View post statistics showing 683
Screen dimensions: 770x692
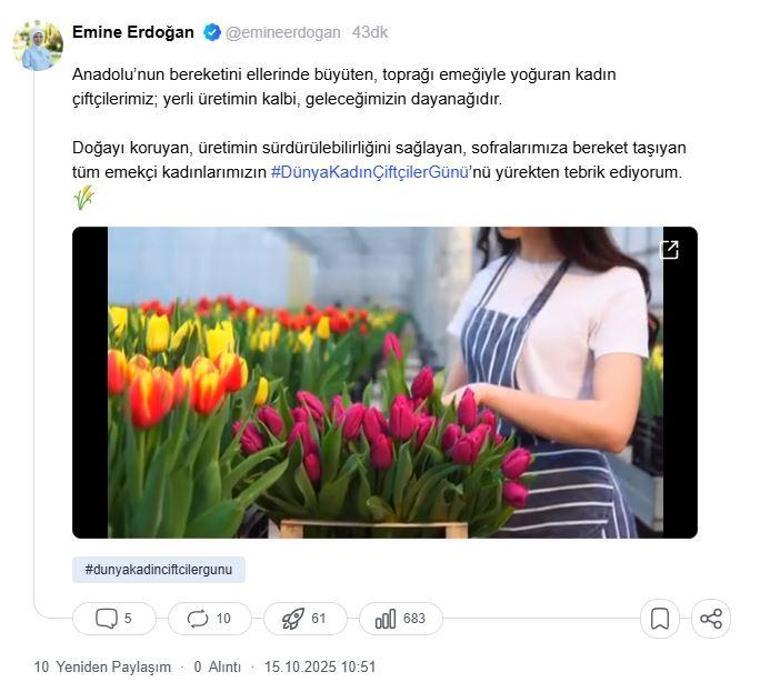(400, 619)
